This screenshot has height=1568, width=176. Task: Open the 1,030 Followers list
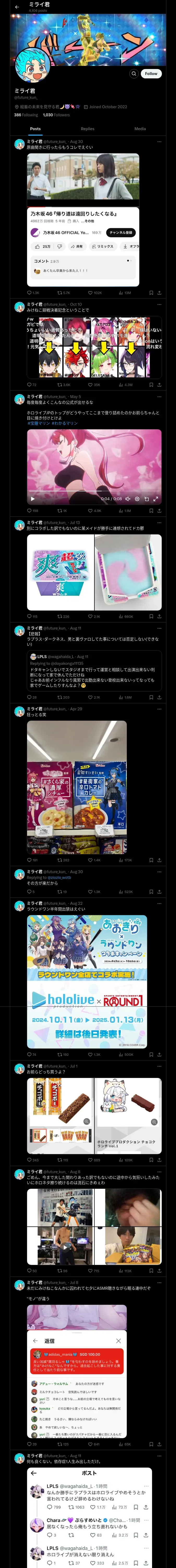56,114
